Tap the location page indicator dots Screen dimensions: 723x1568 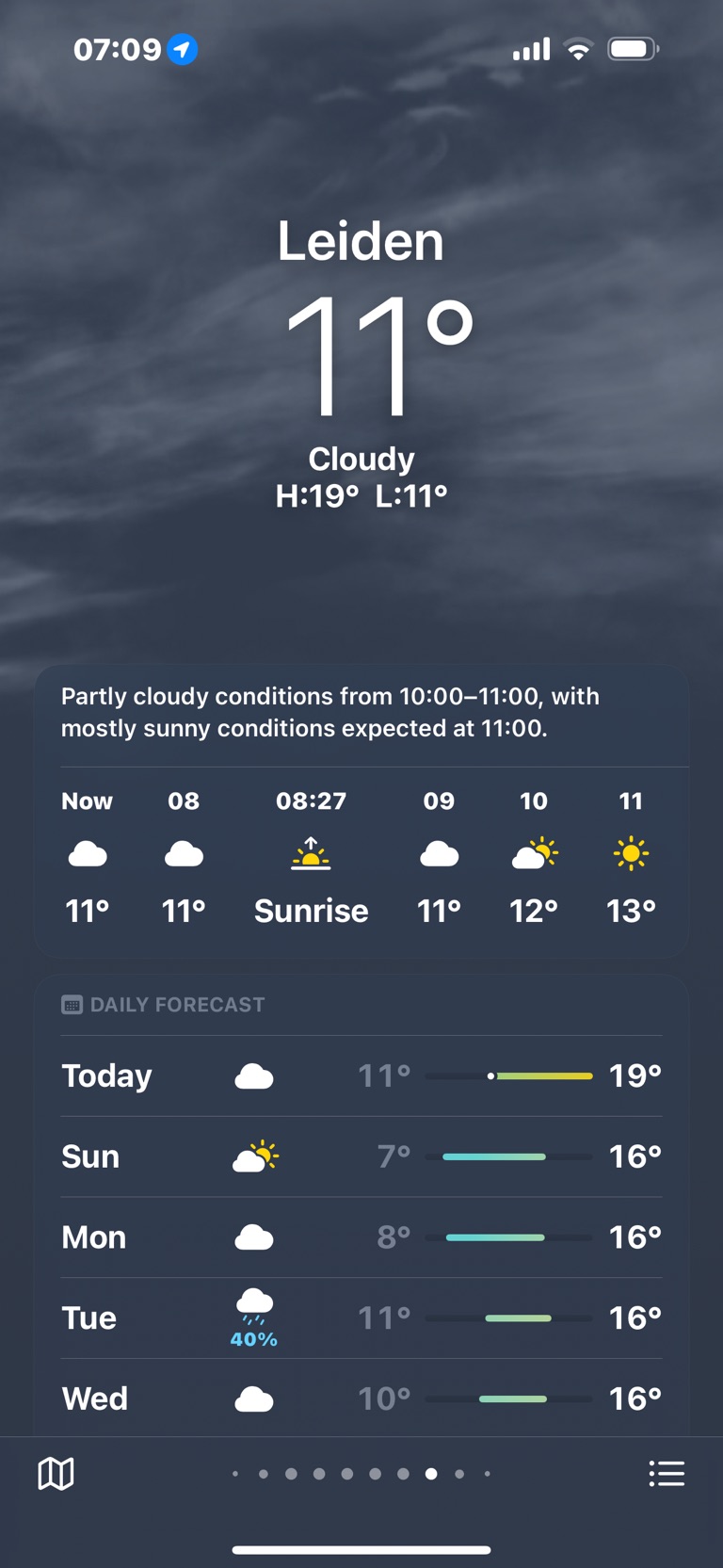coord(361,1474)
